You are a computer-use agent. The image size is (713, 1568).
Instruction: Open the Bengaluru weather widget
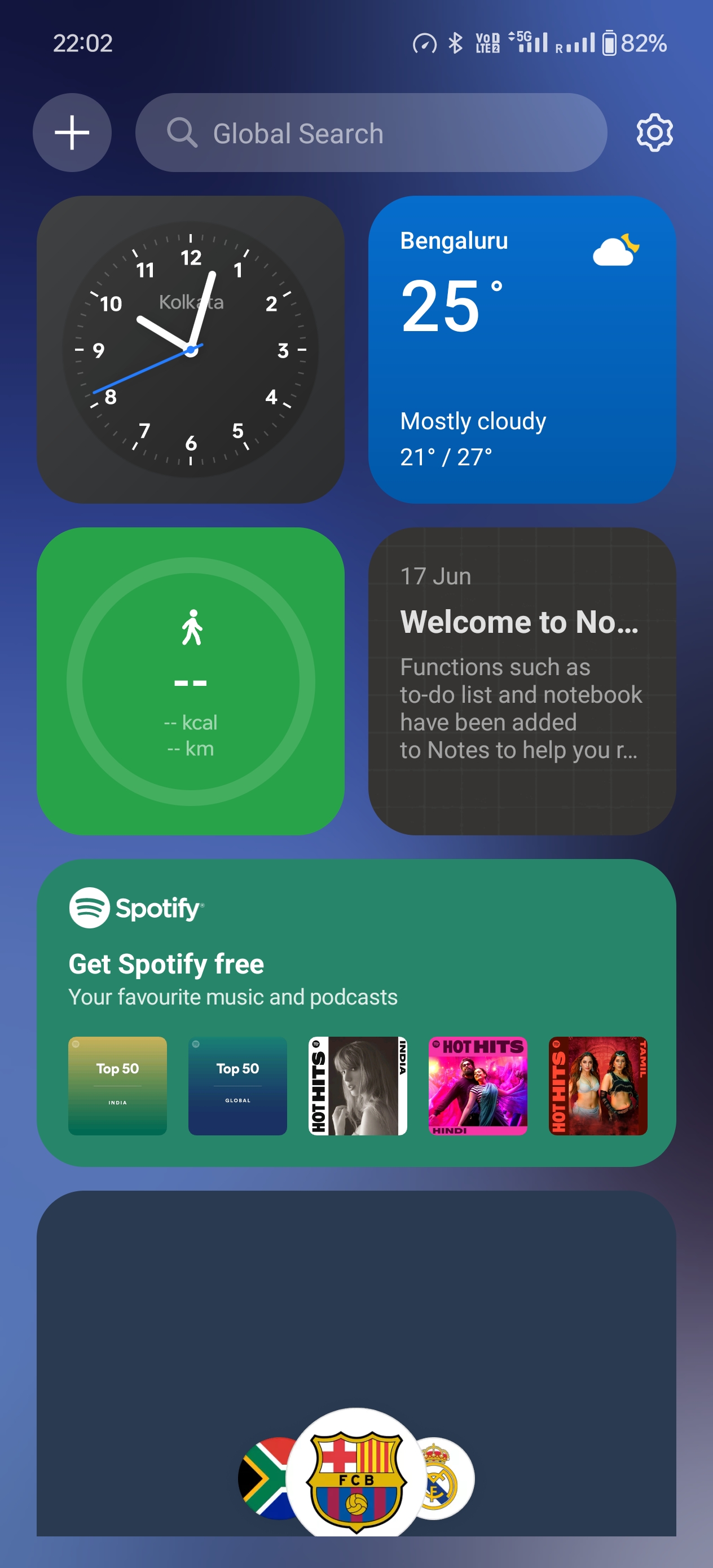click(x=522, y=349)
